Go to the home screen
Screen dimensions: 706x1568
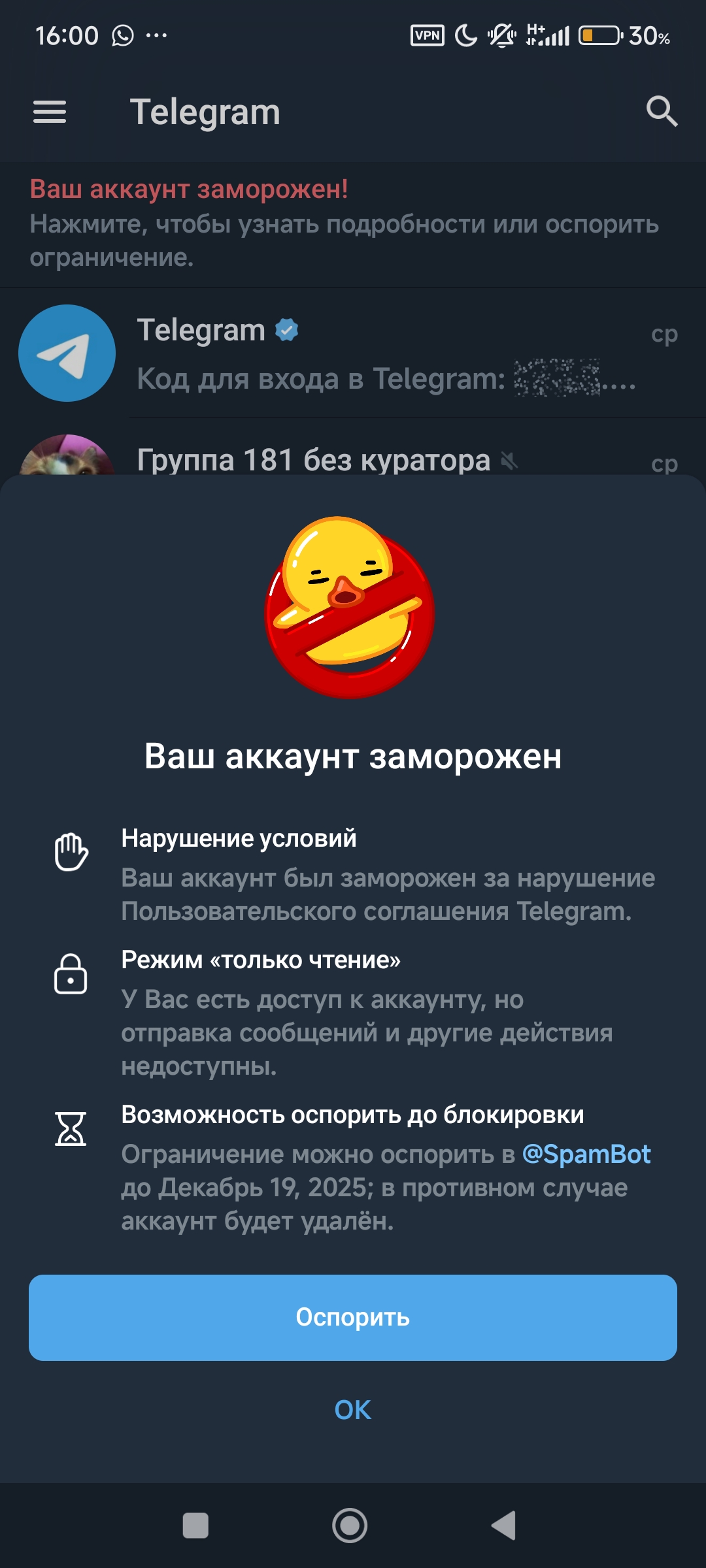click(350, 1526)
